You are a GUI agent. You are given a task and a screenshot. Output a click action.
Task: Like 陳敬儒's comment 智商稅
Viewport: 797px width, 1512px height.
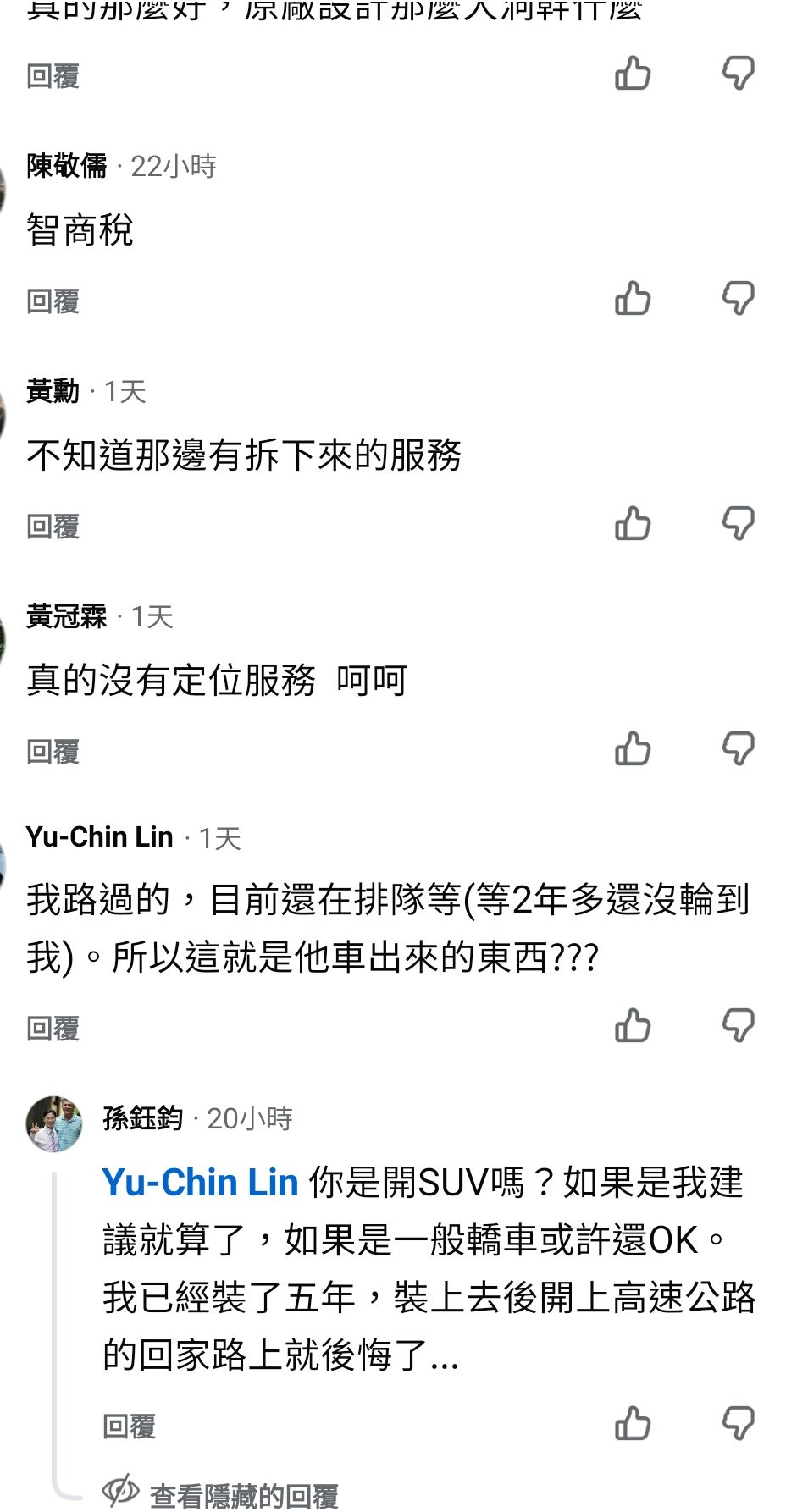pyautogui.click(x=633, y=298)
